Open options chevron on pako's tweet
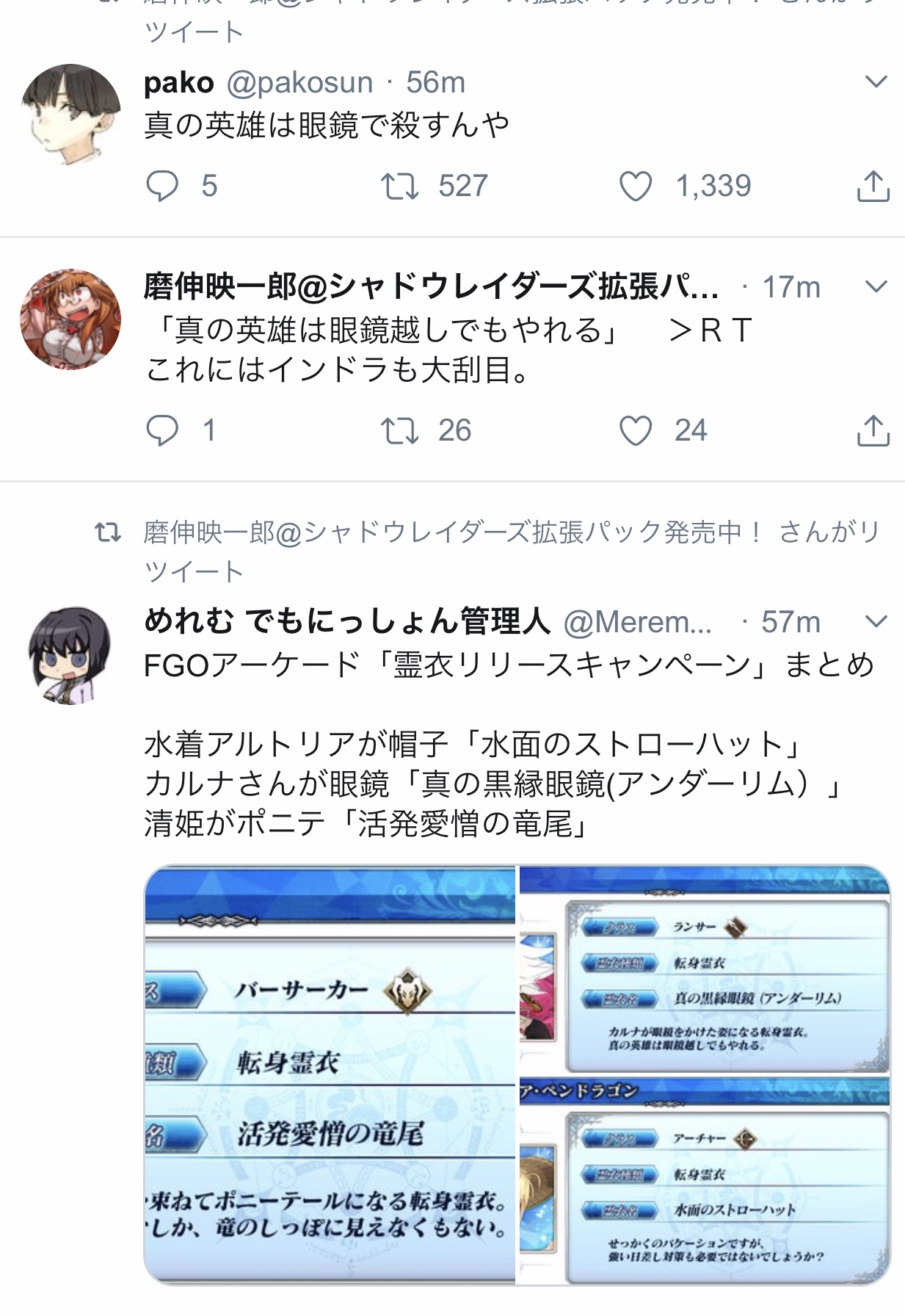 coord(876,82)
